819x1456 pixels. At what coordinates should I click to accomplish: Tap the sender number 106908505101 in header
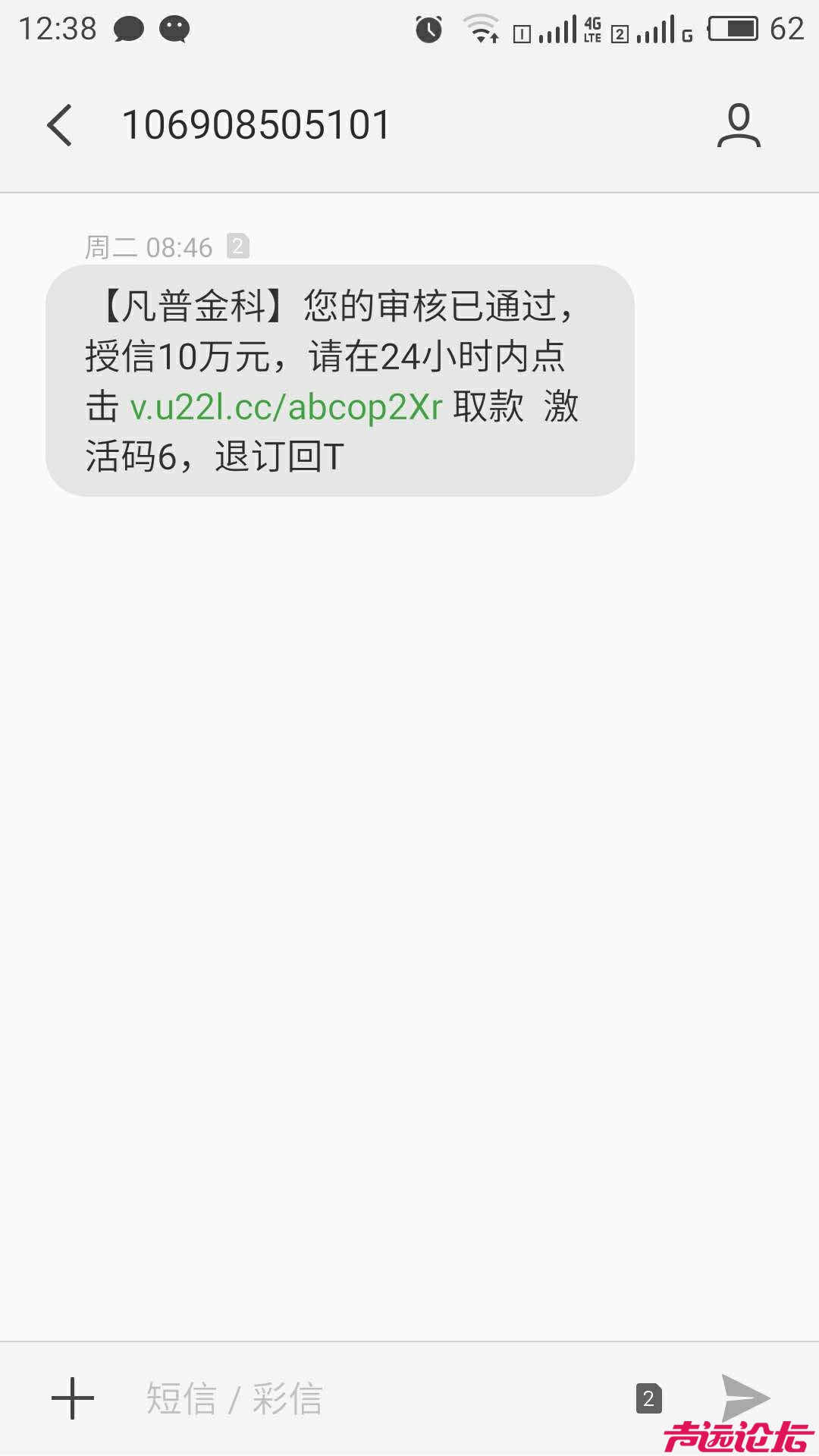click(x=256, y=123)
